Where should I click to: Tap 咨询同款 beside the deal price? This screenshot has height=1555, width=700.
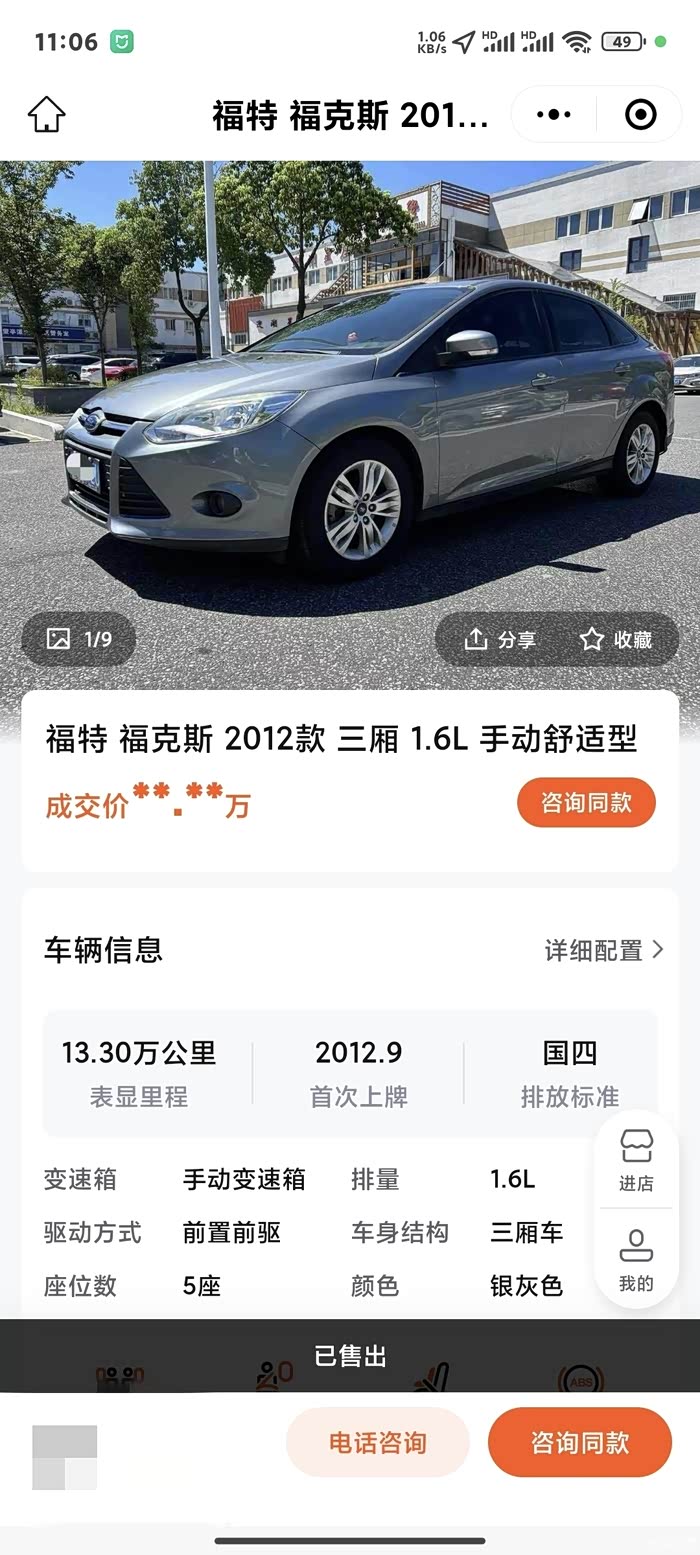coord(586,803)
